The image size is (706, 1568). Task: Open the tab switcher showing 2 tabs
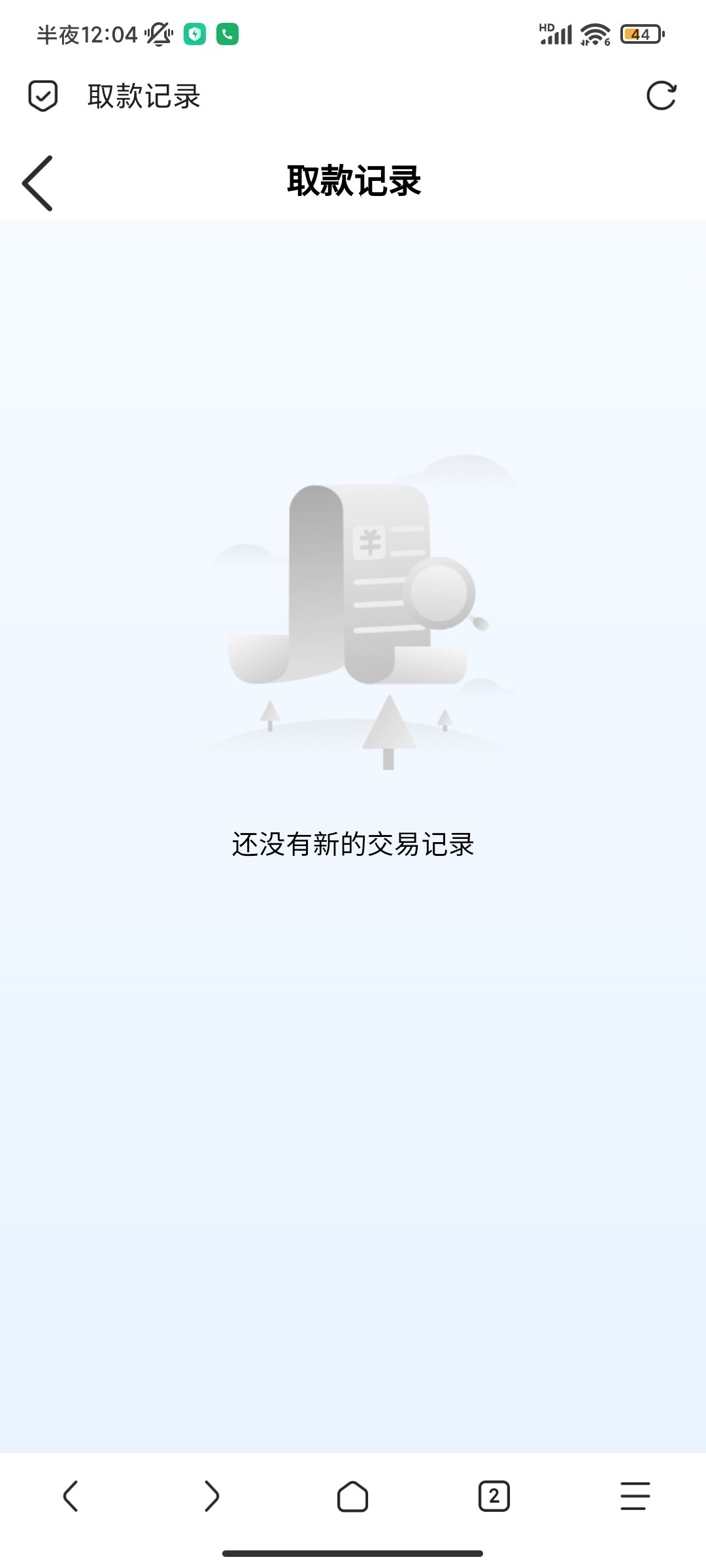point(494,1495)
